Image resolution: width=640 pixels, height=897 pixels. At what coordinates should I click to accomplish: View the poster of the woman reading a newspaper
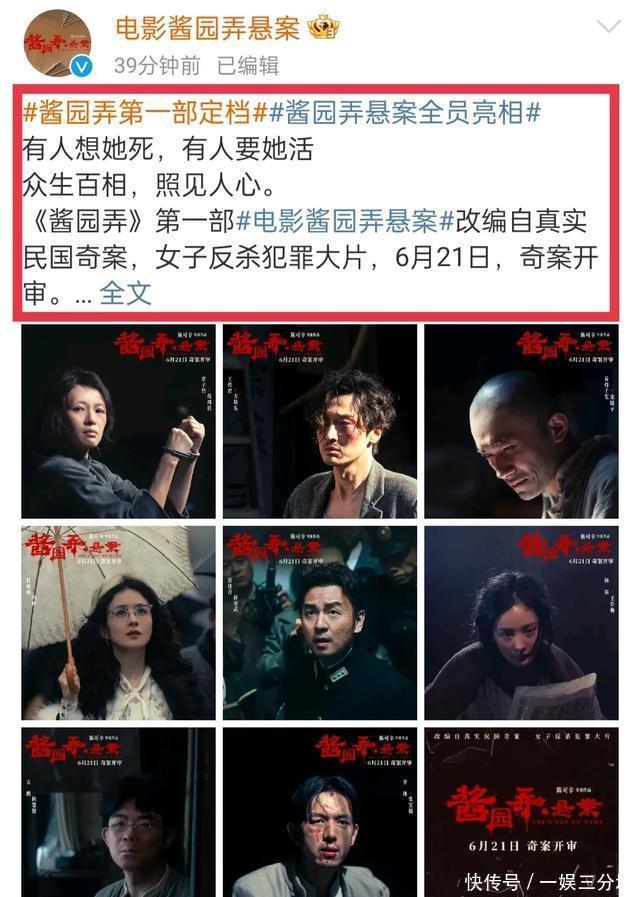click(521, 623)
